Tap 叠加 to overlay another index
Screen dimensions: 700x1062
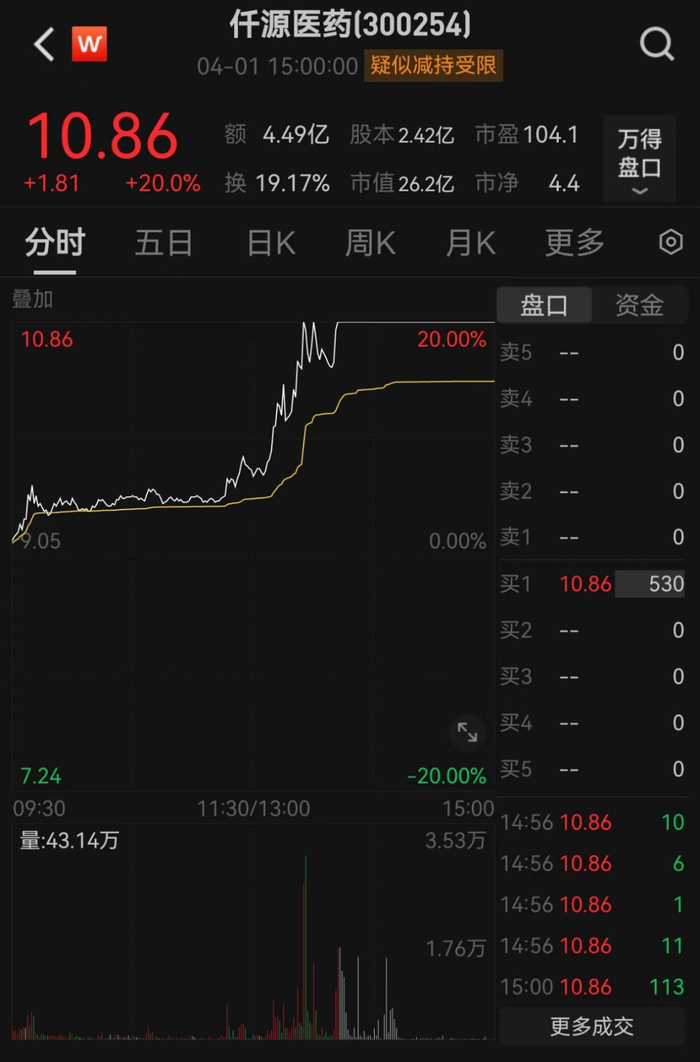[x=32, y=299]
